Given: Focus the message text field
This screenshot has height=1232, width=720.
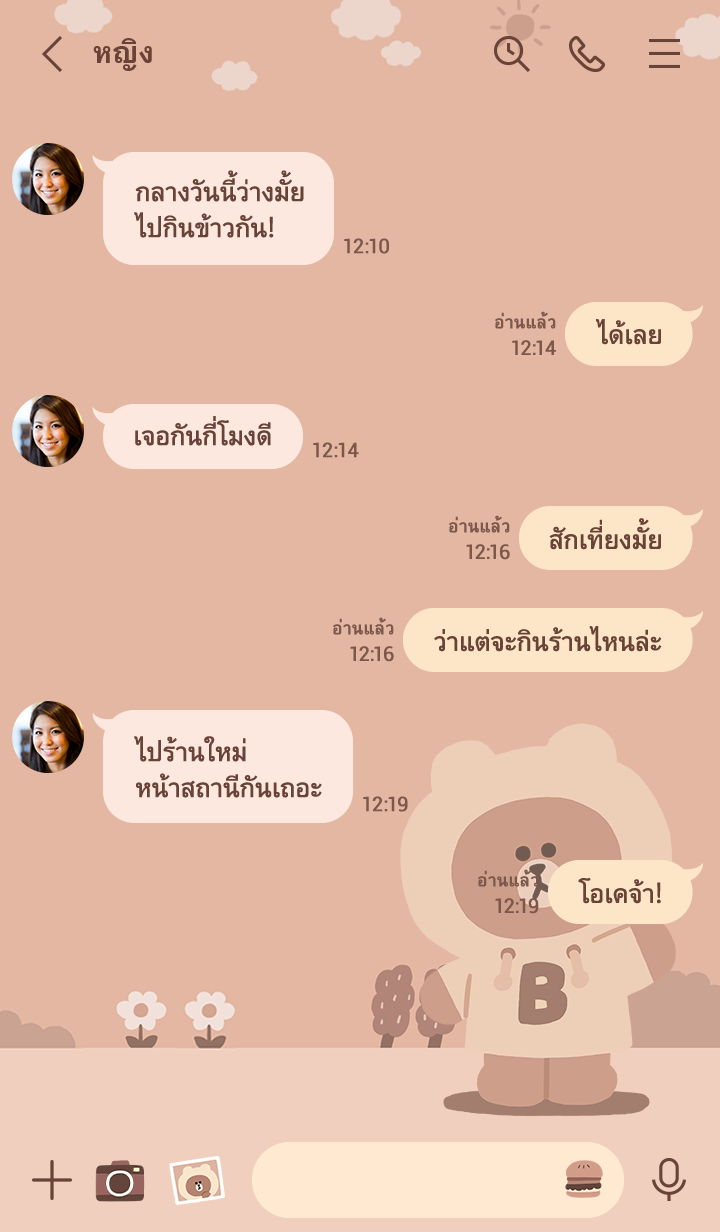Looking at the screenshot, I should pos(405,1181).
